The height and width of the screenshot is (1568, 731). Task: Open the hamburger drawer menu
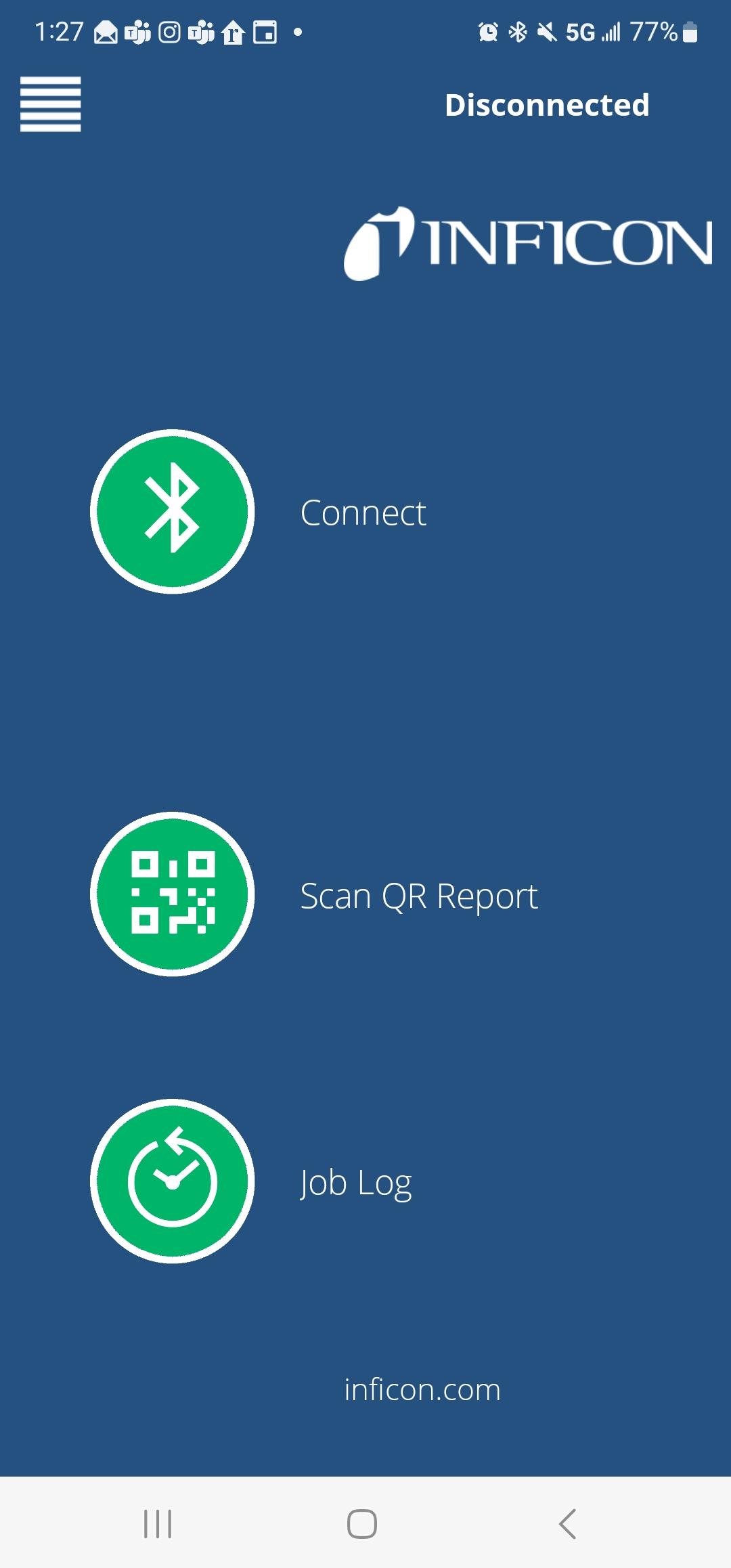[x=51, y=104]
